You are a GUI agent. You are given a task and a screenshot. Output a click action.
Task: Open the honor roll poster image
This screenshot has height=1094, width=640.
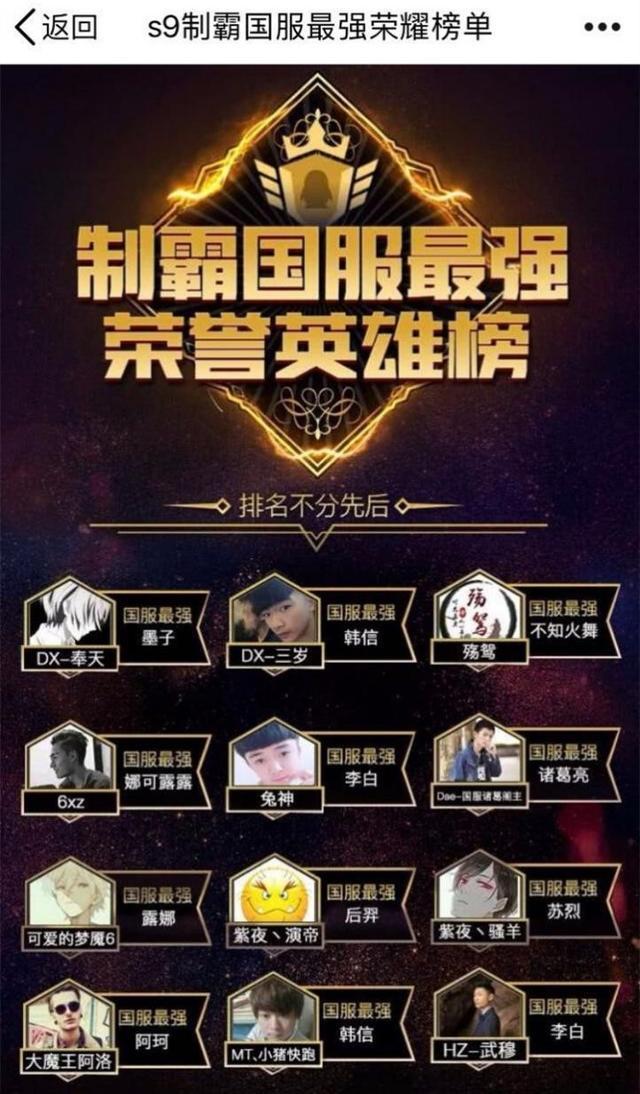tap(320, 580)
